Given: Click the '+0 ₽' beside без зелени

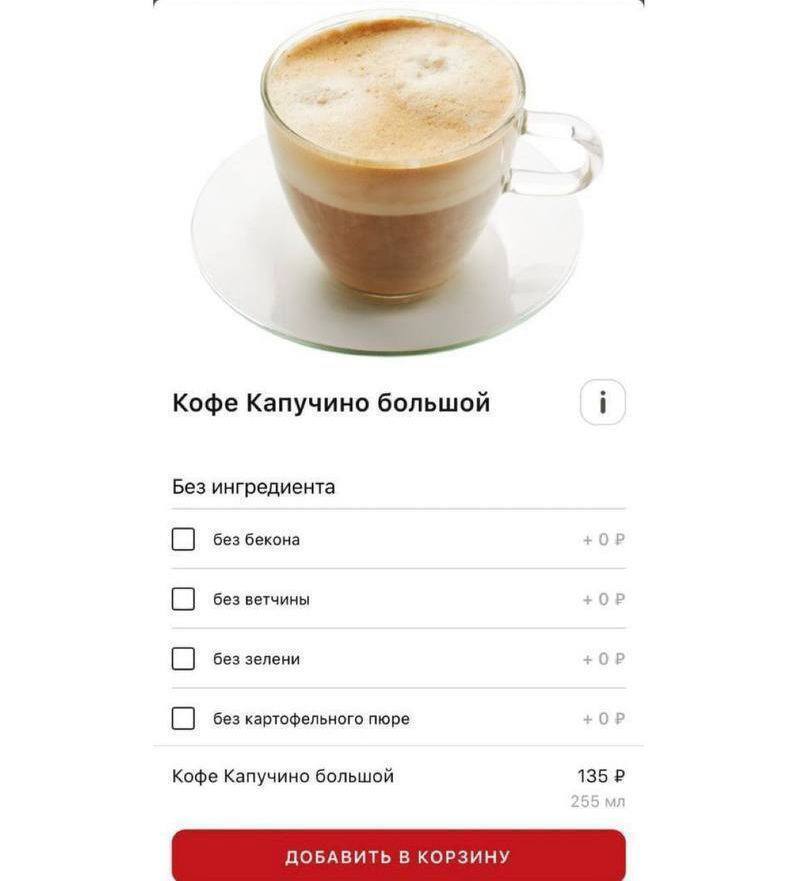Looking at the screenshot, I should 604,659.
